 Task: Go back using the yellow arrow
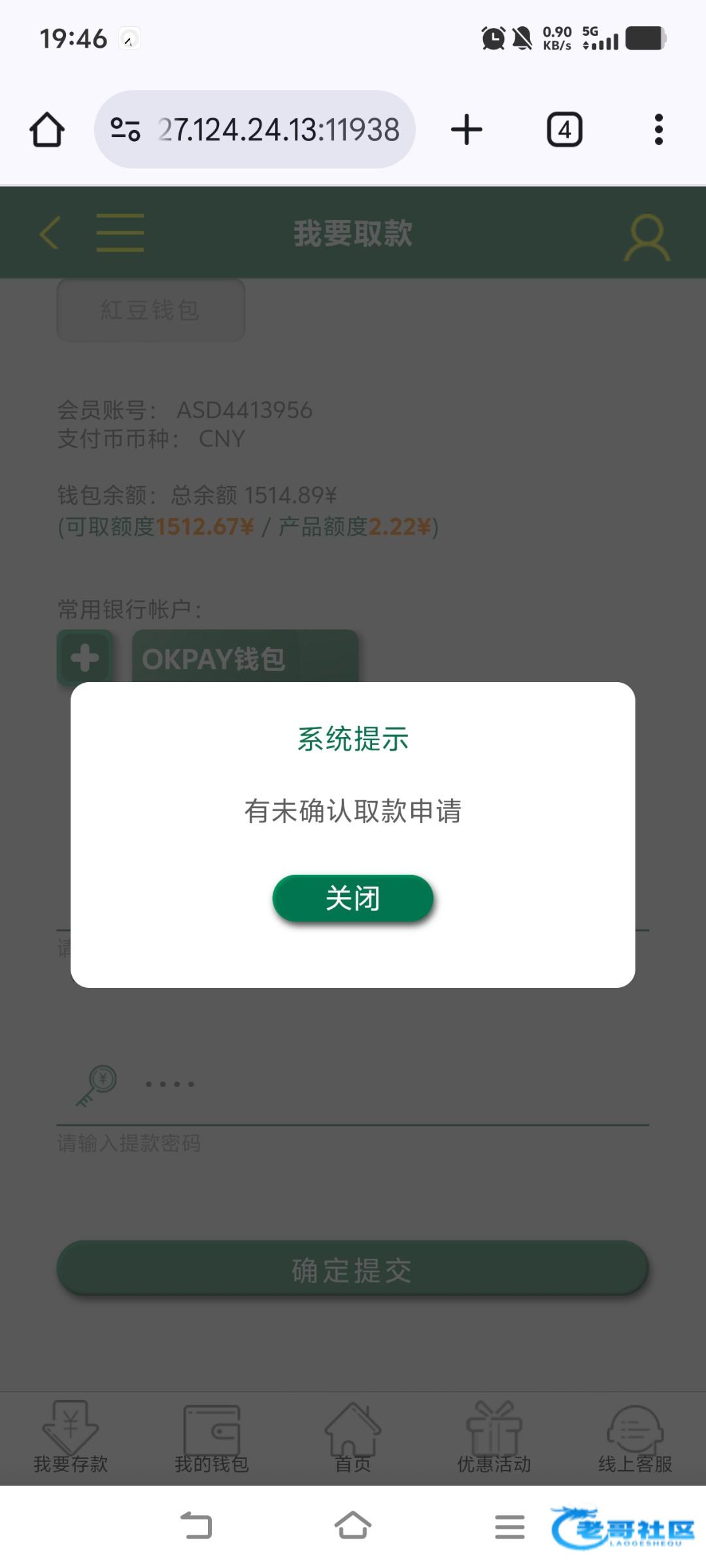coord(50,232)
